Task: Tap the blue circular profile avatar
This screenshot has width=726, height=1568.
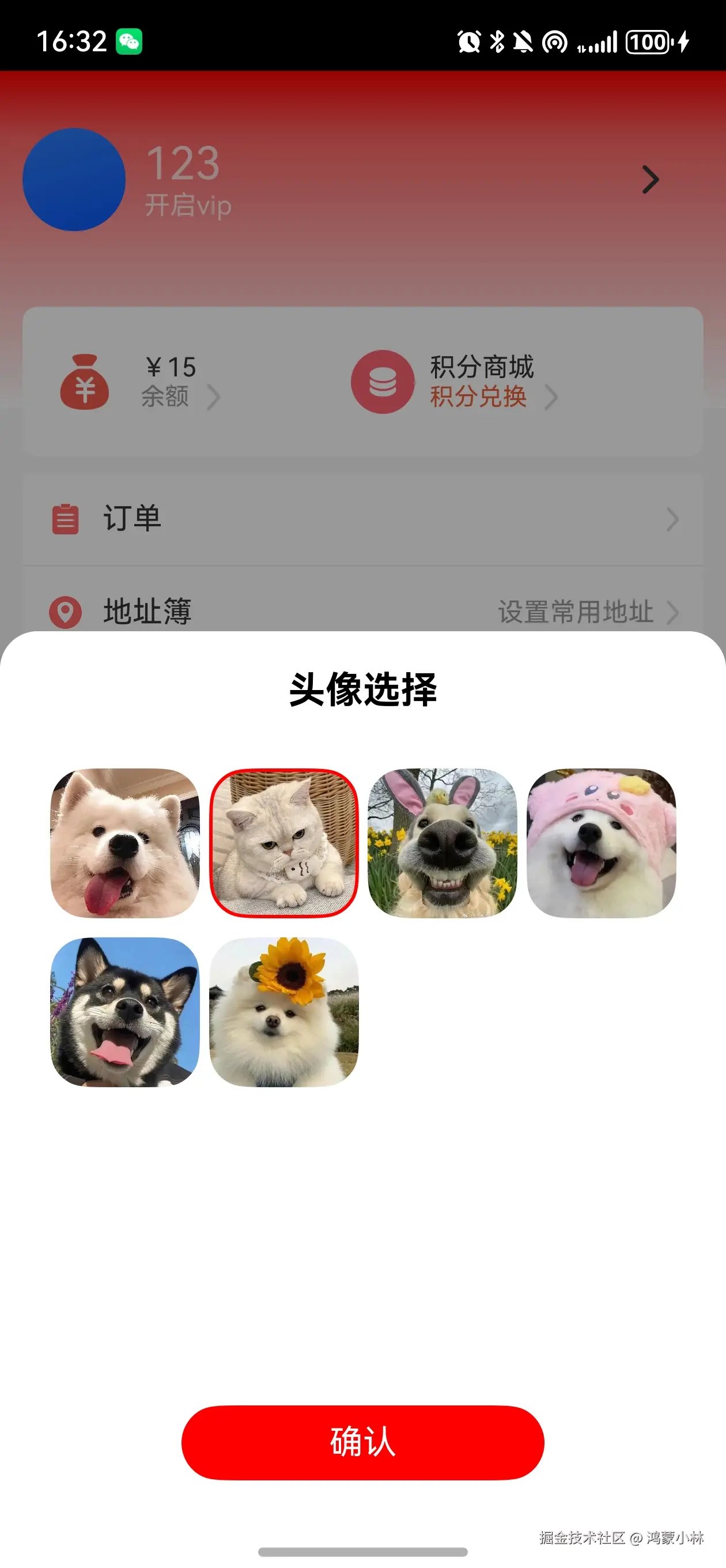Action: pyautogui.click(x=74, y=179)
